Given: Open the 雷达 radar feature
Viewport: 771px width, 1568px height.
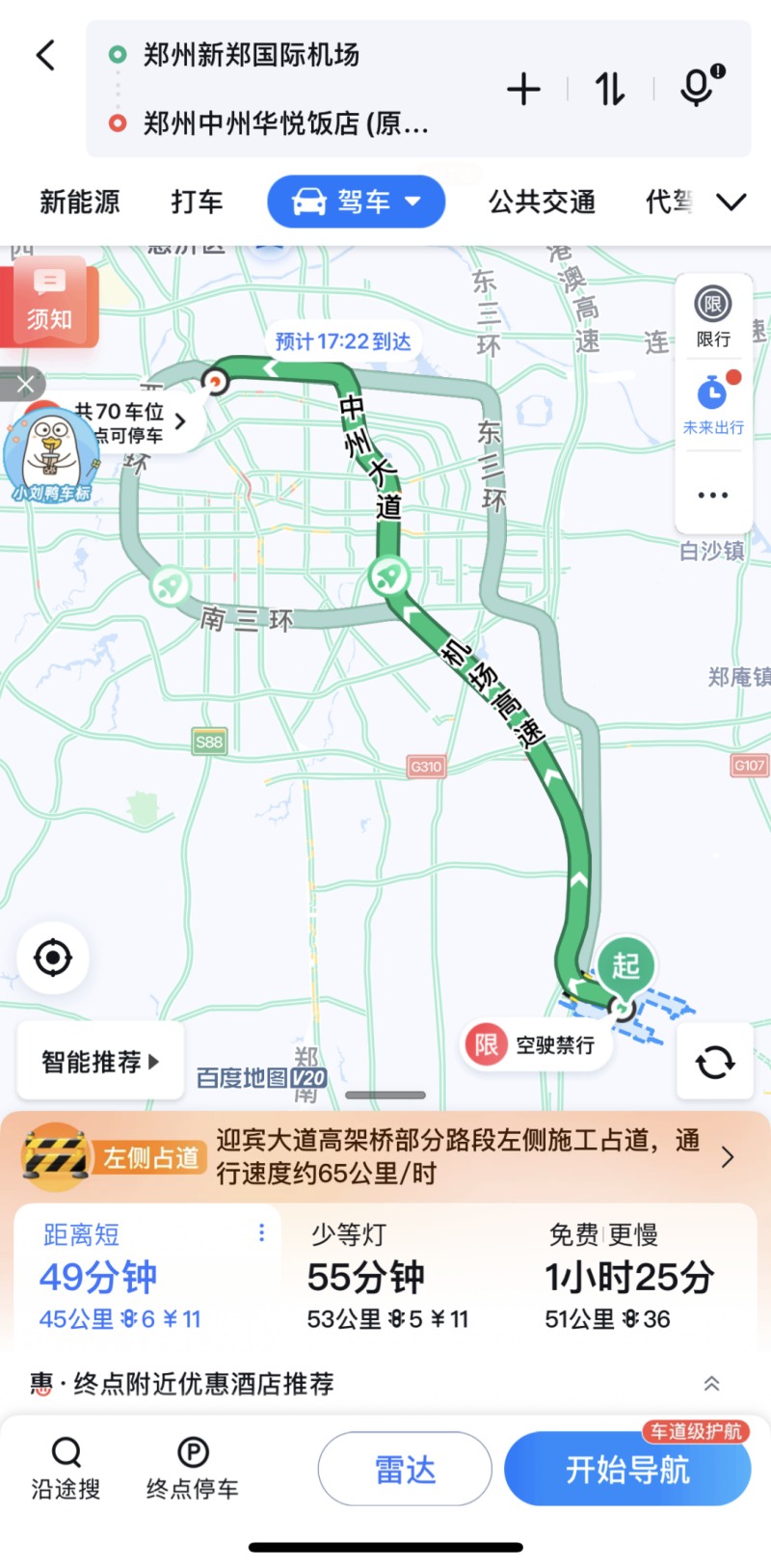Looking at the screenshot, I should click(405, 1468).
